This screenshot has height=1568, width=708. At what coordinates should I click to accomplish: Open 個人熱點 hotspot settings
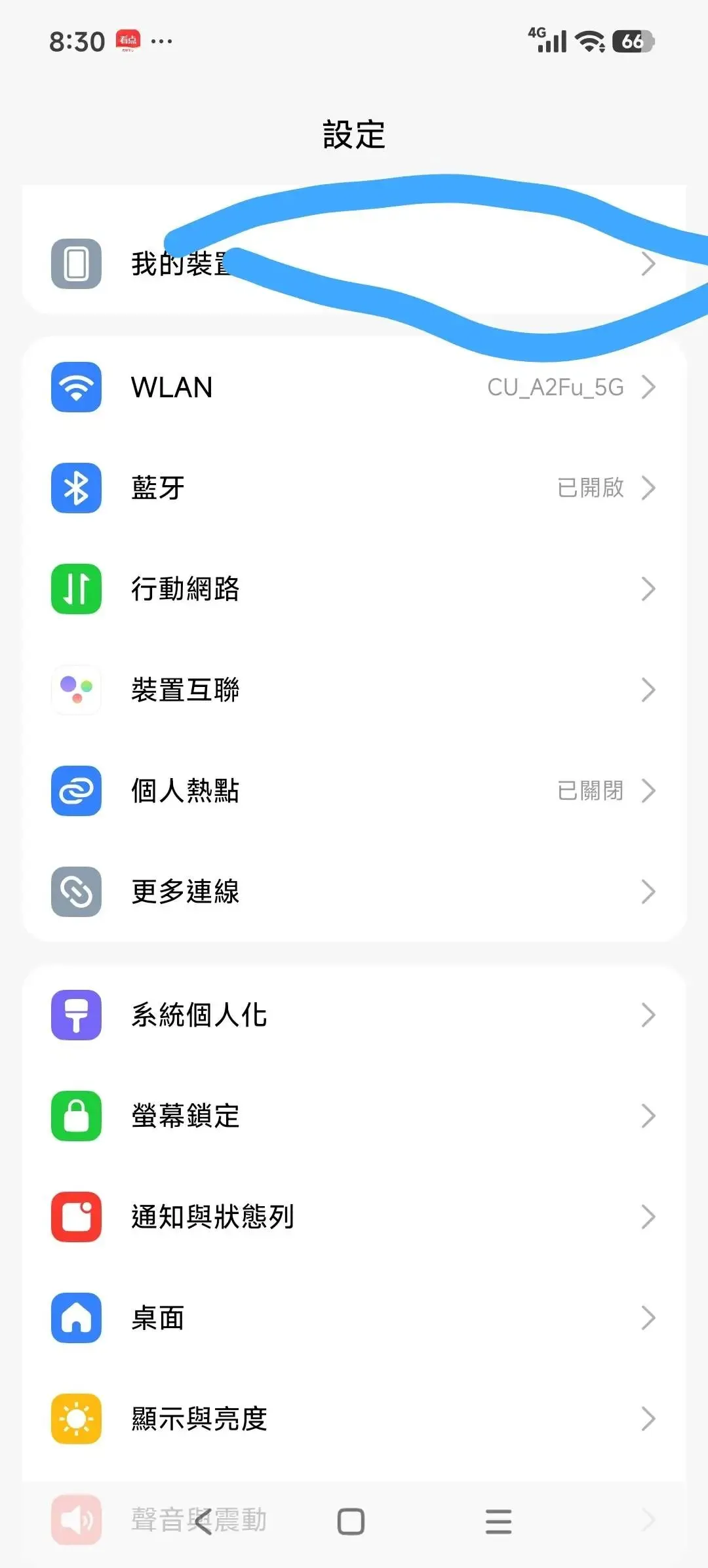pyautogui.click(x=354, y=791)
